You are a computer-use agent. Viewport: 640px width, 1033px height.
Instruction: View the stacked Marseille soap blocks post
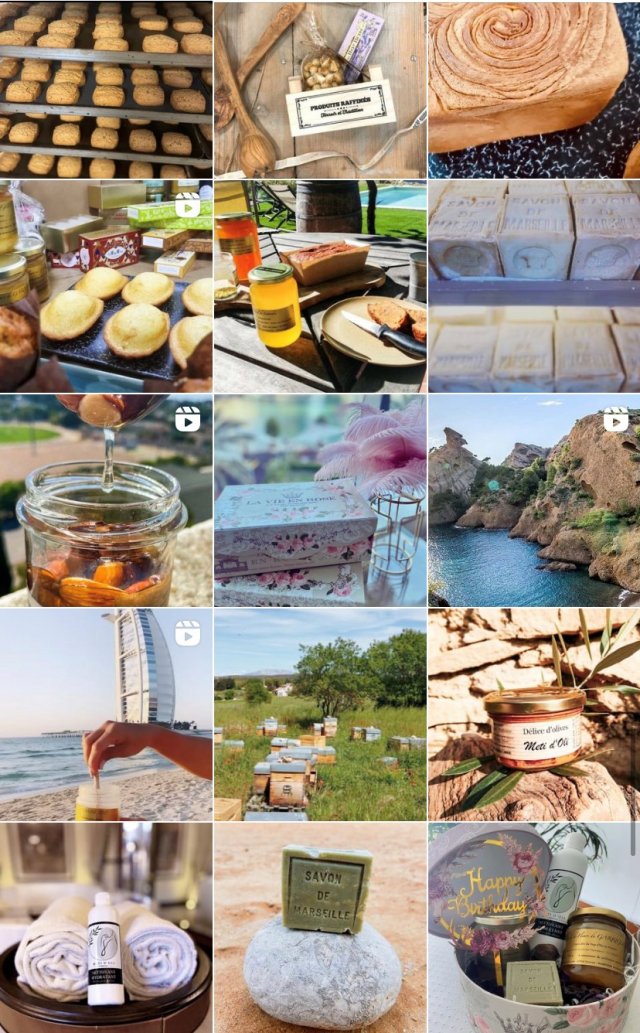[534, 286]
